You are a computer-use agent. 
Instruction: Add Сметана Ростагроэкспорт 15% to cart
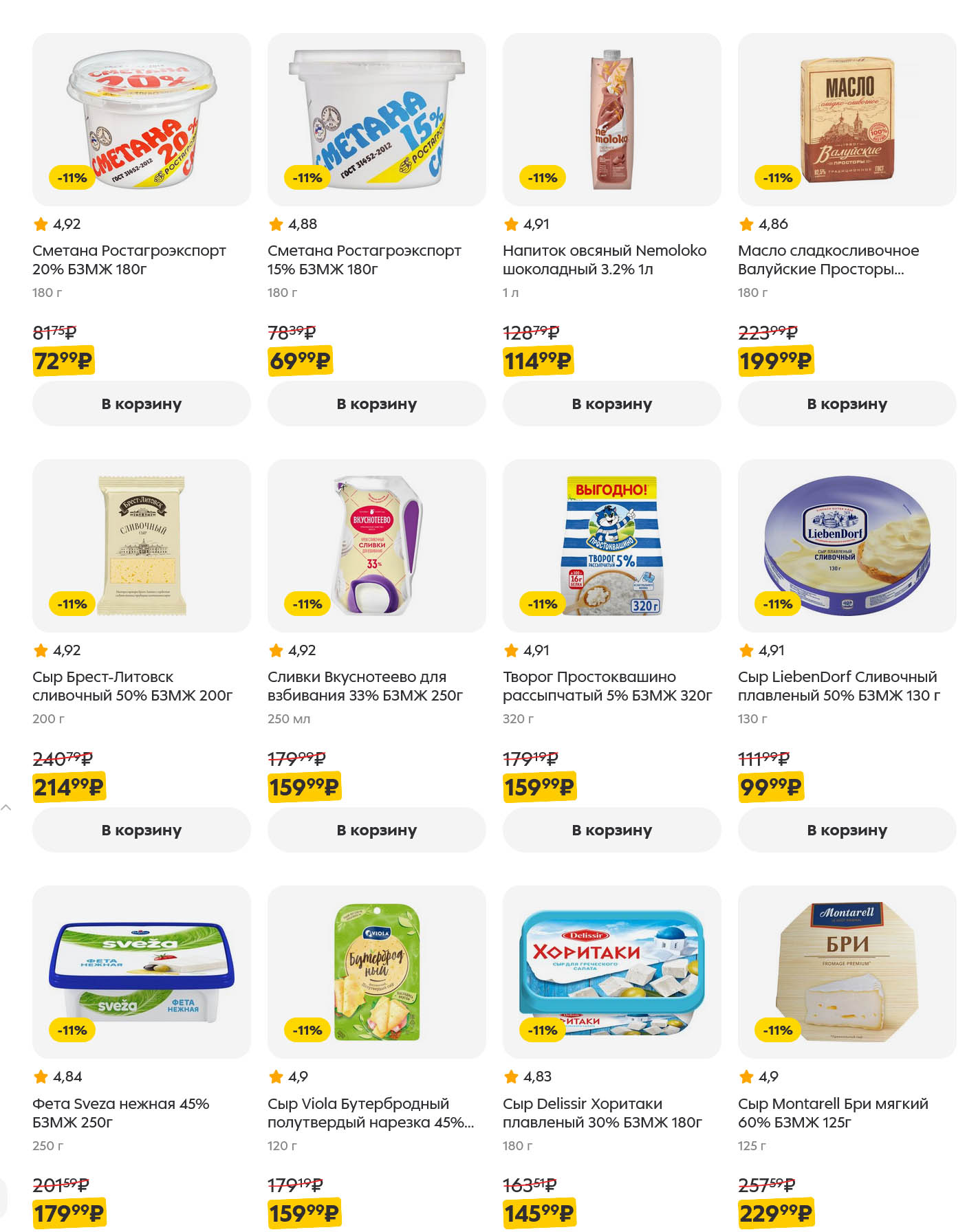click(x=376, y=404)
